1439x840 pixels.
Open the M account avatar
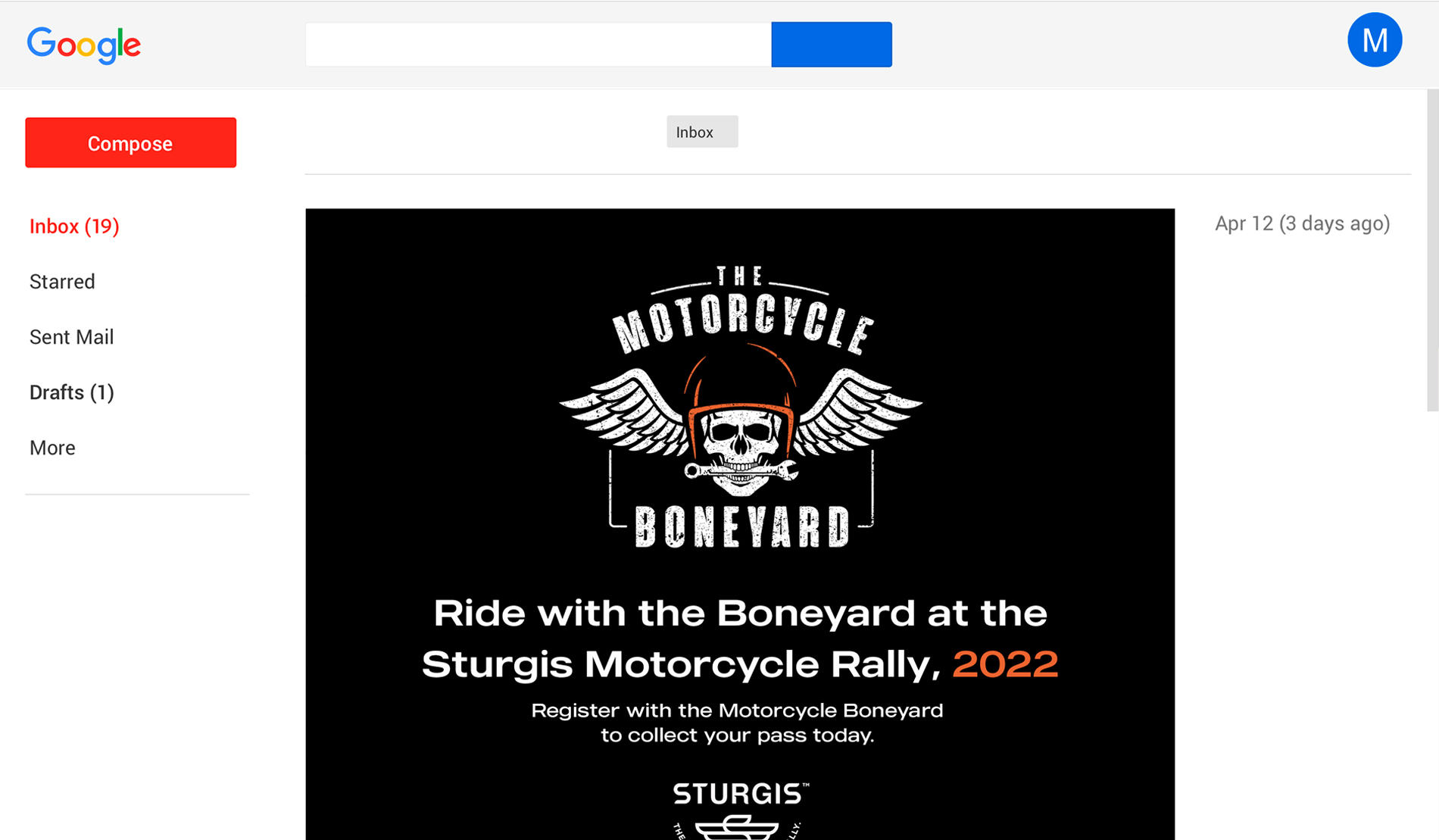(1374, 40)
